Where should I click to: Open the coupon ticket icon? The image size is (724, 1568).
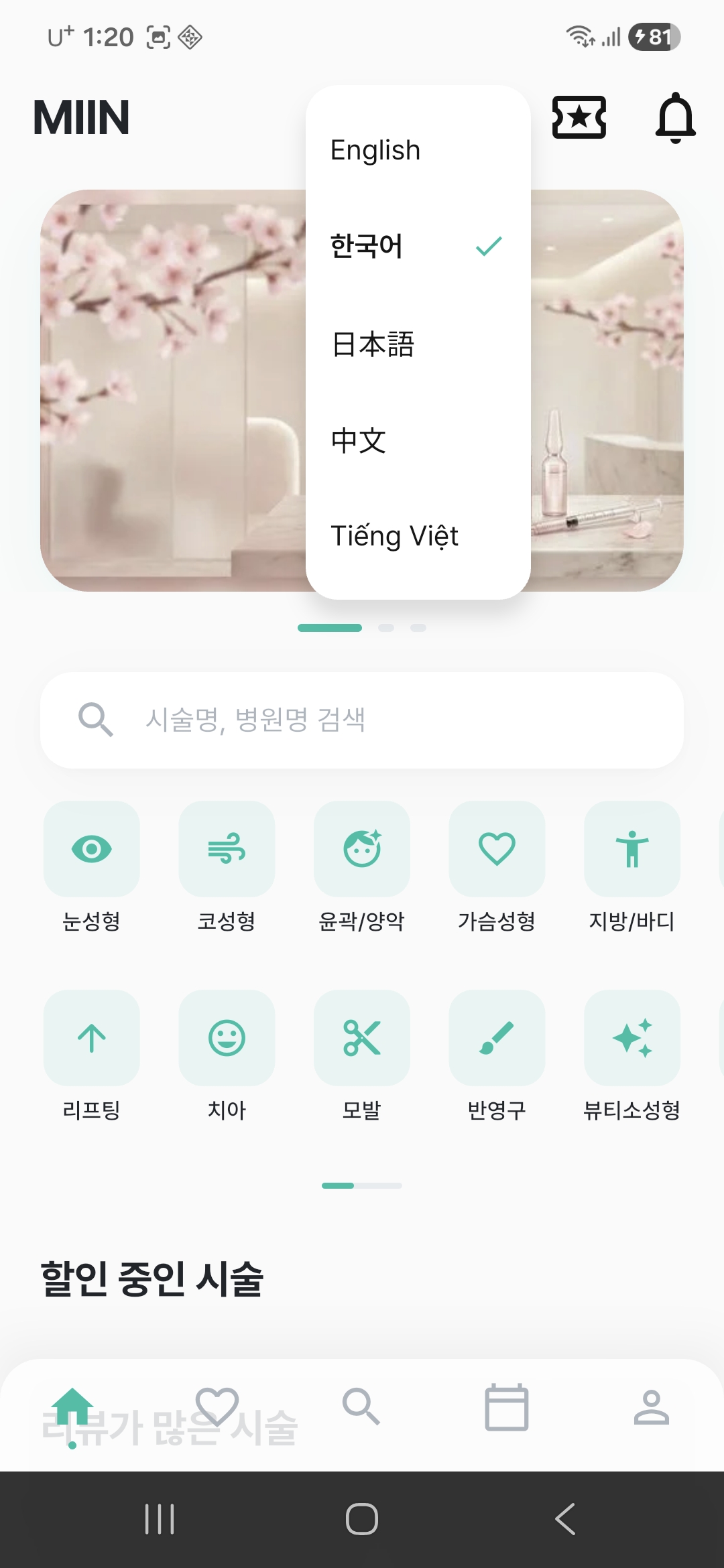[x=579, y=117]
